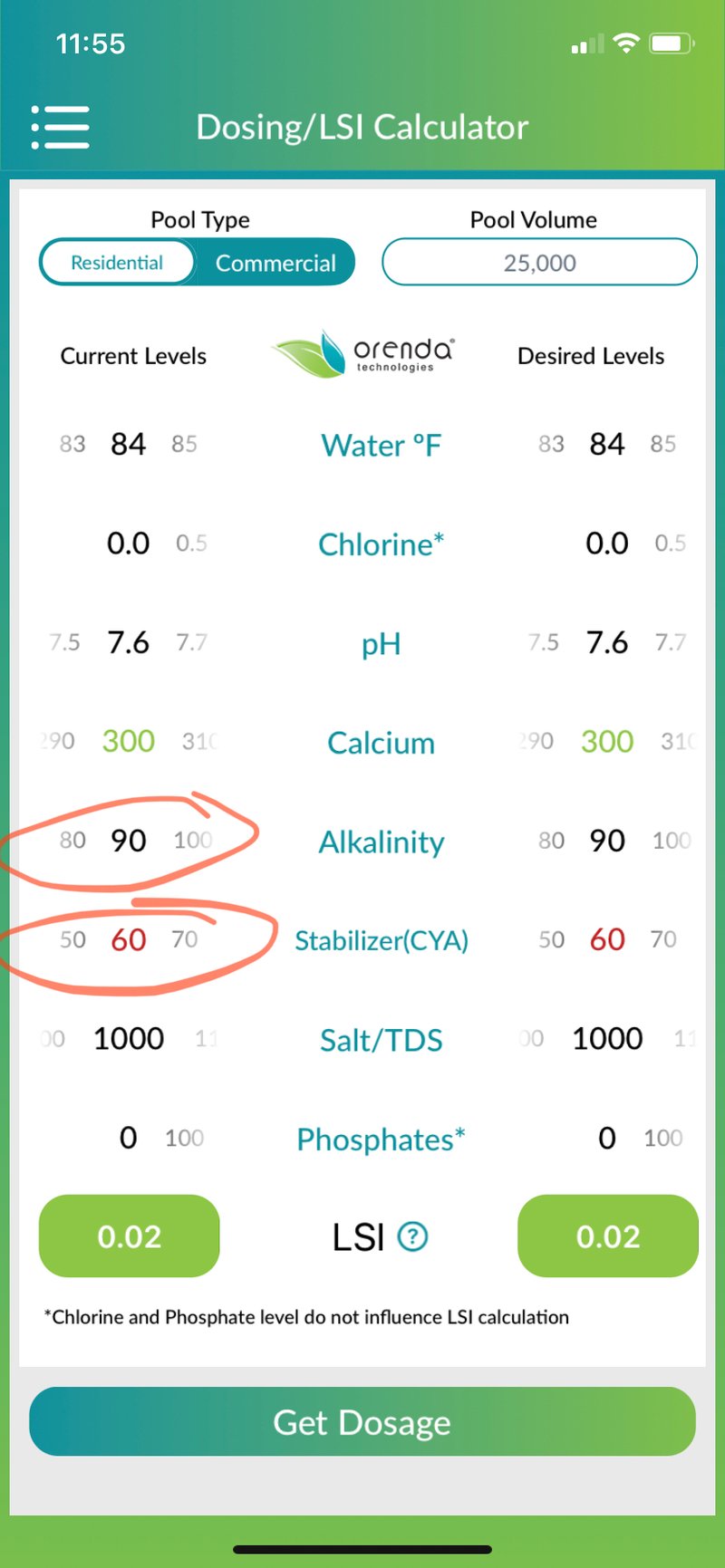Pick 100 for current Phosphates level
The image size is (725, 1568).
[x=184, y=1138]
